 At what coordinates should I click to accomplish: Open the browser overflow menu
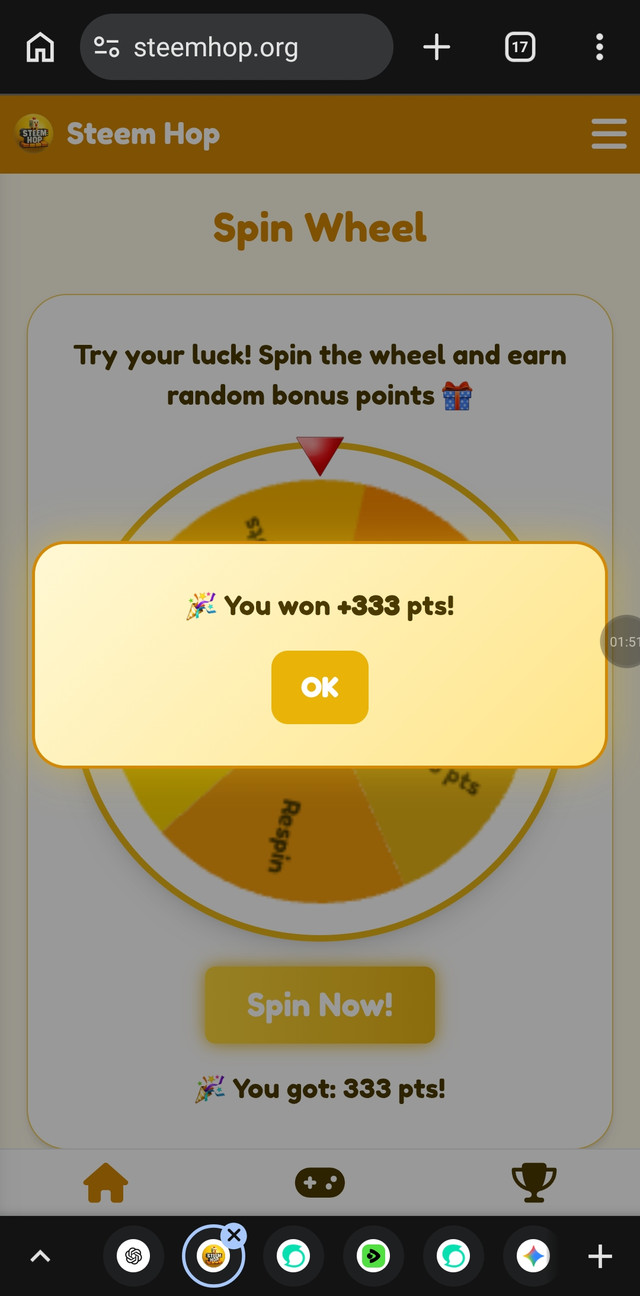tap(599, 47)
